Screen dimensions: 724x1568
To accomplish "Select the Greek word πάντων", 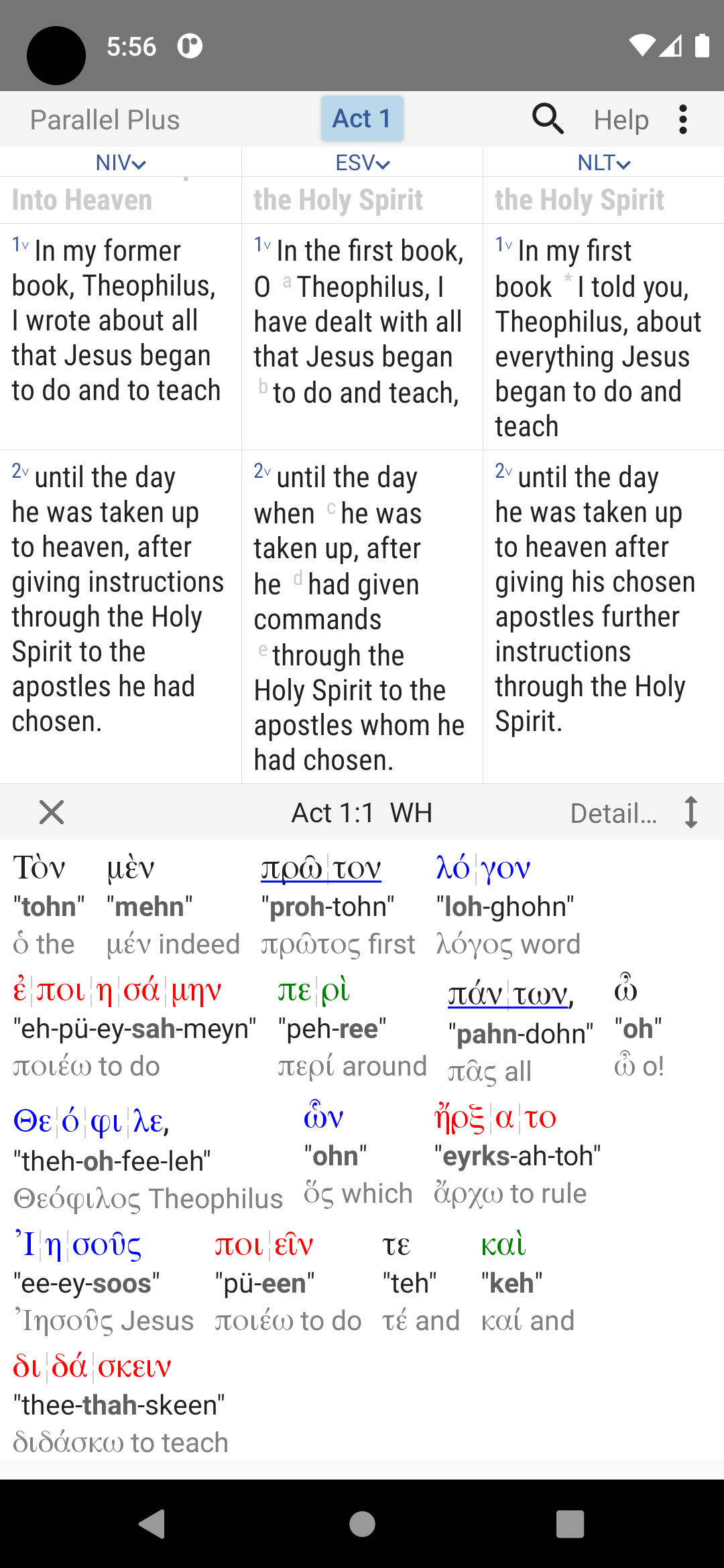I will 511,994.
